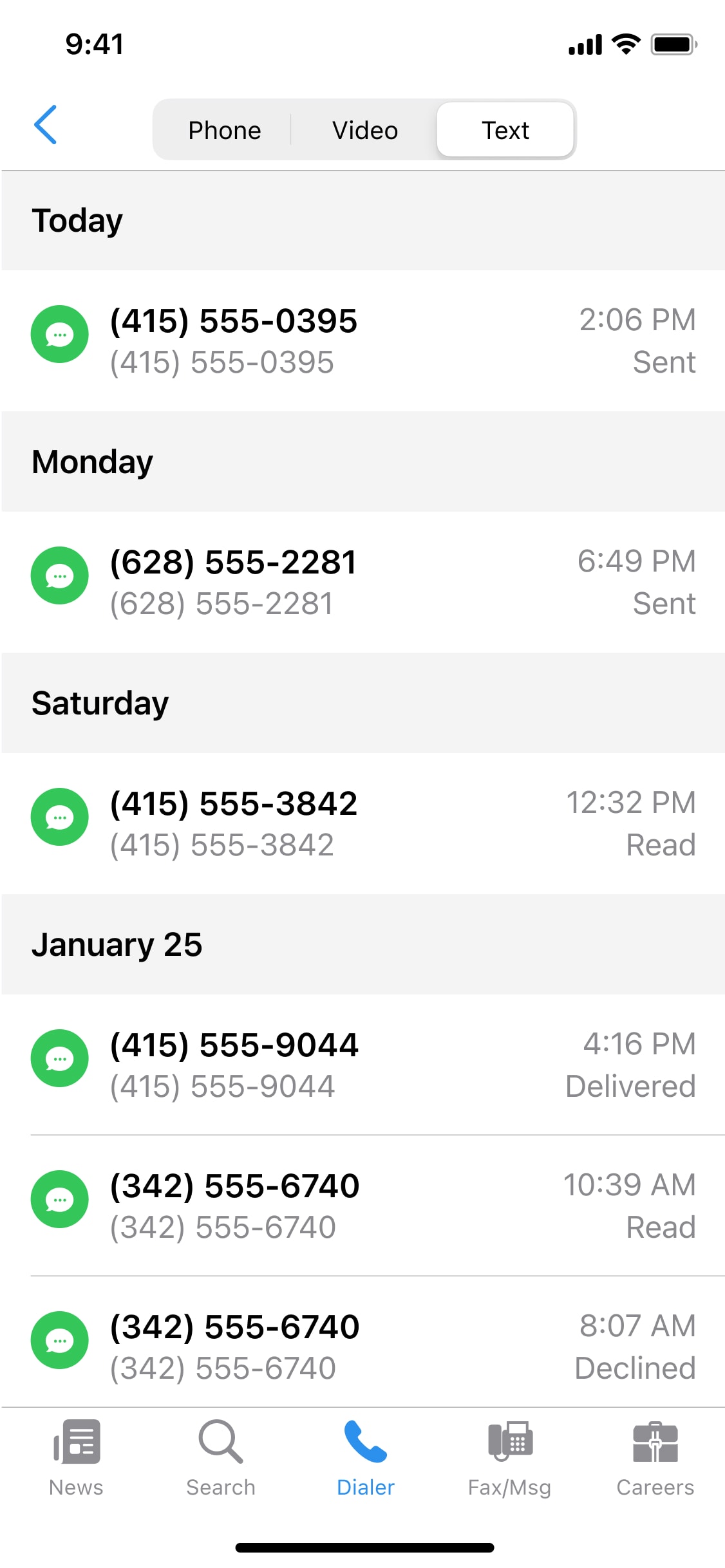725x1568 pixels.
Task: Go back using the blue arrow
Action: pos(45,125)
